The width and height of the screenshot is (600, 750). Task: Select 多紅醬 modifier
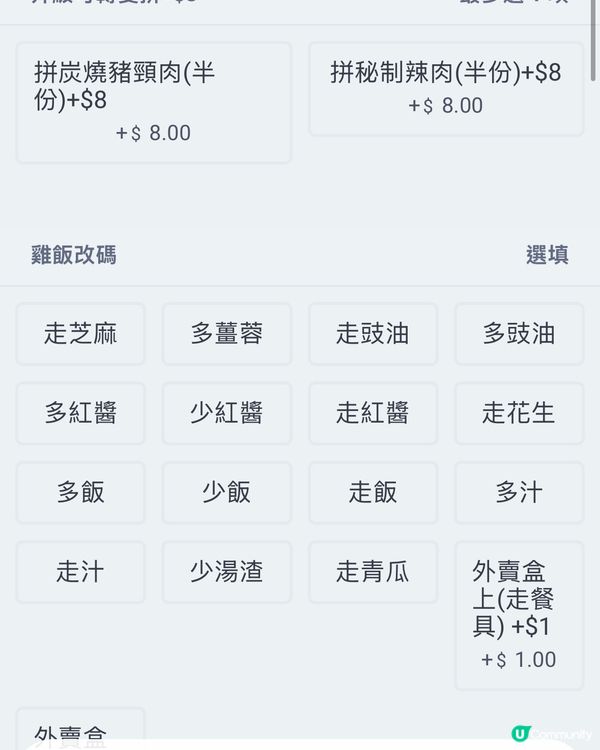[81, 413]
